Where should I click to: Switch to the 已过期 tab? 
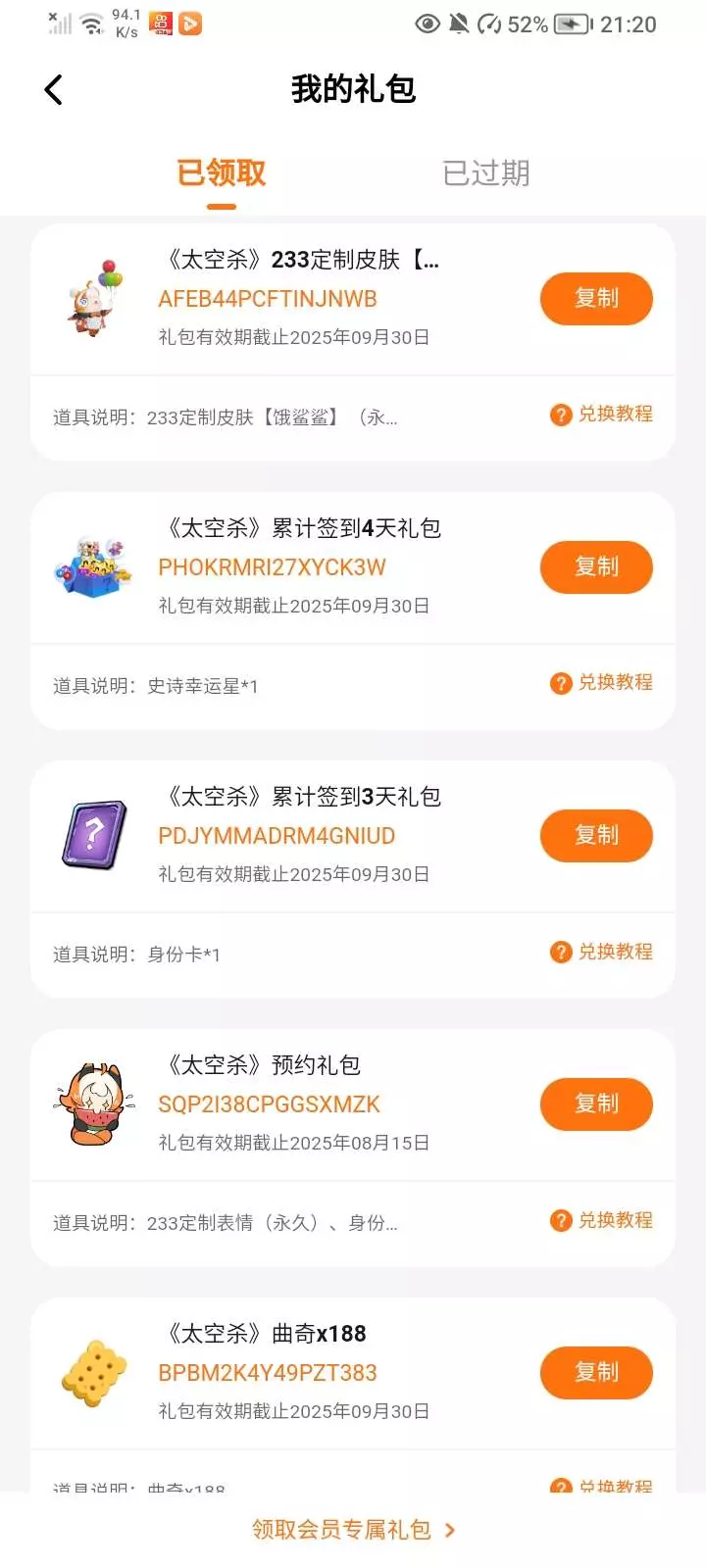click(485, 173)
